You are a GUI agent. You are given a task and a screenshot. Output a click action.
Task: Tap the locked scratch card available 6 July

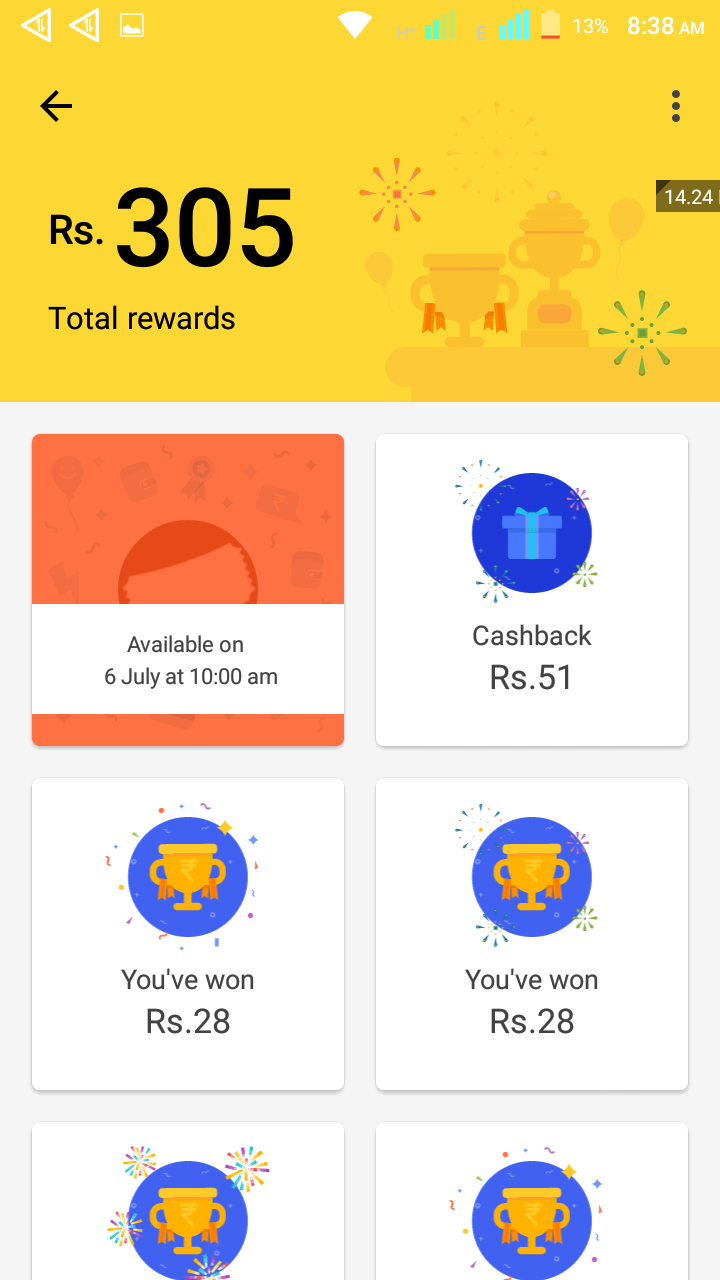[x=188, y=590]
